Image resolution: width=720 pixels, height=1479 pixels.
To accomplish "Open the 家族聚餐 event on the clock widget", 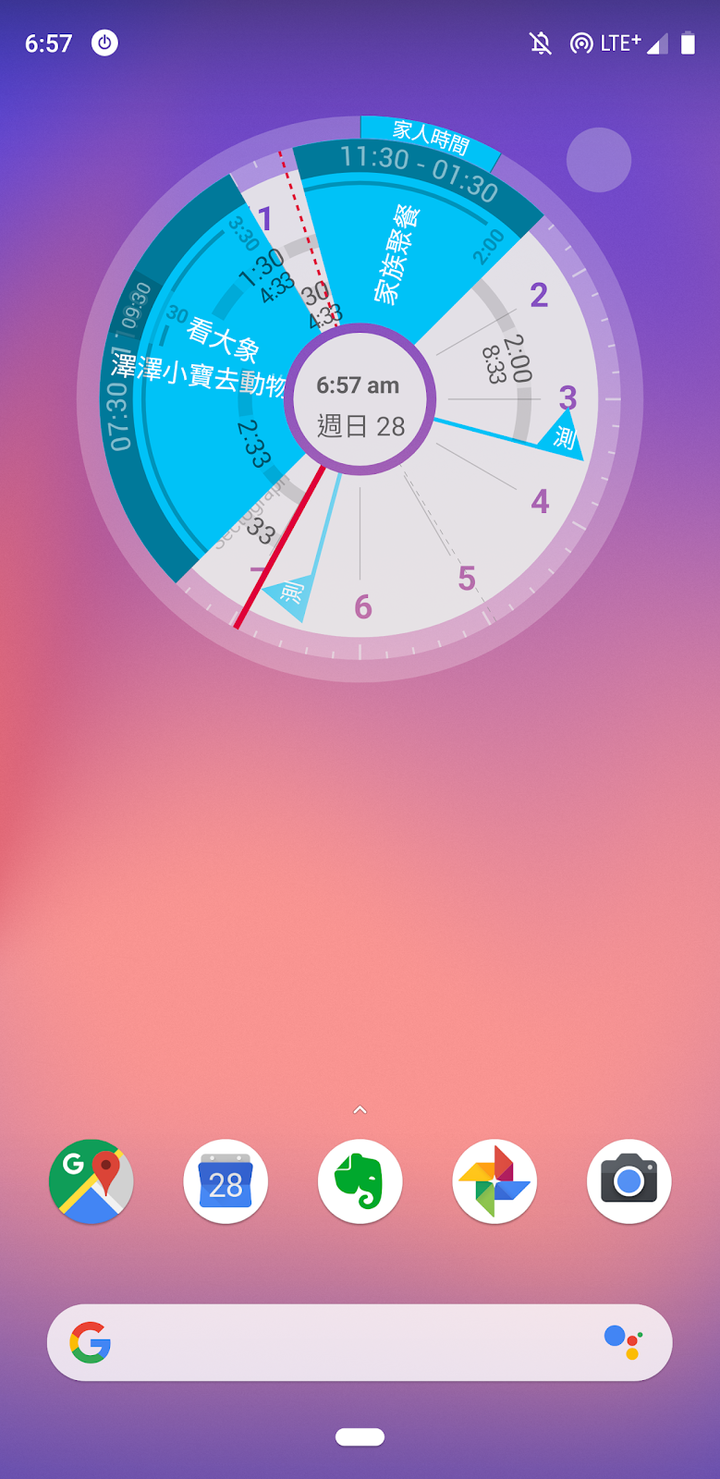I will click(397, 254).
